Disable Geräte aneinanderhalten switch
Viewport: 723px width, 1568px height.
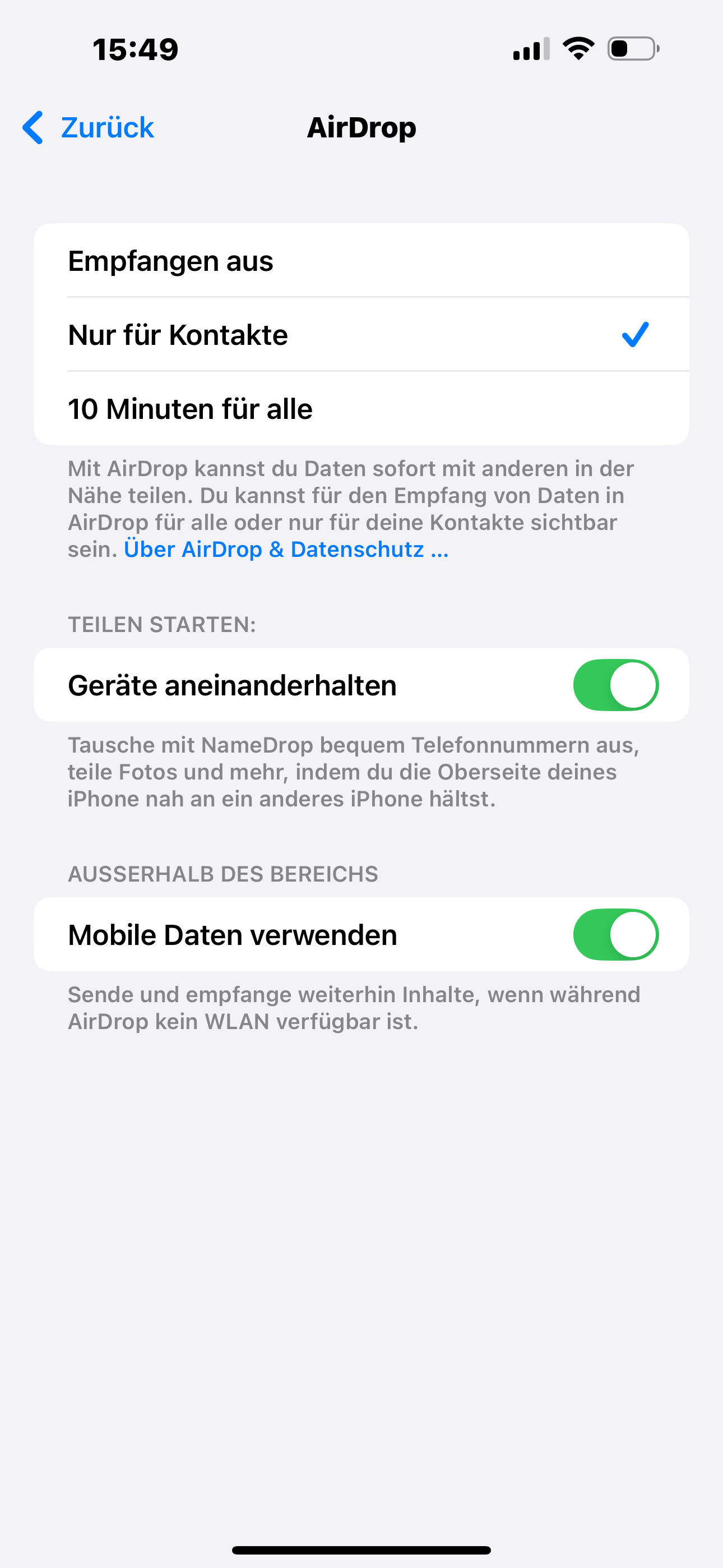click(x=615, y=685)
